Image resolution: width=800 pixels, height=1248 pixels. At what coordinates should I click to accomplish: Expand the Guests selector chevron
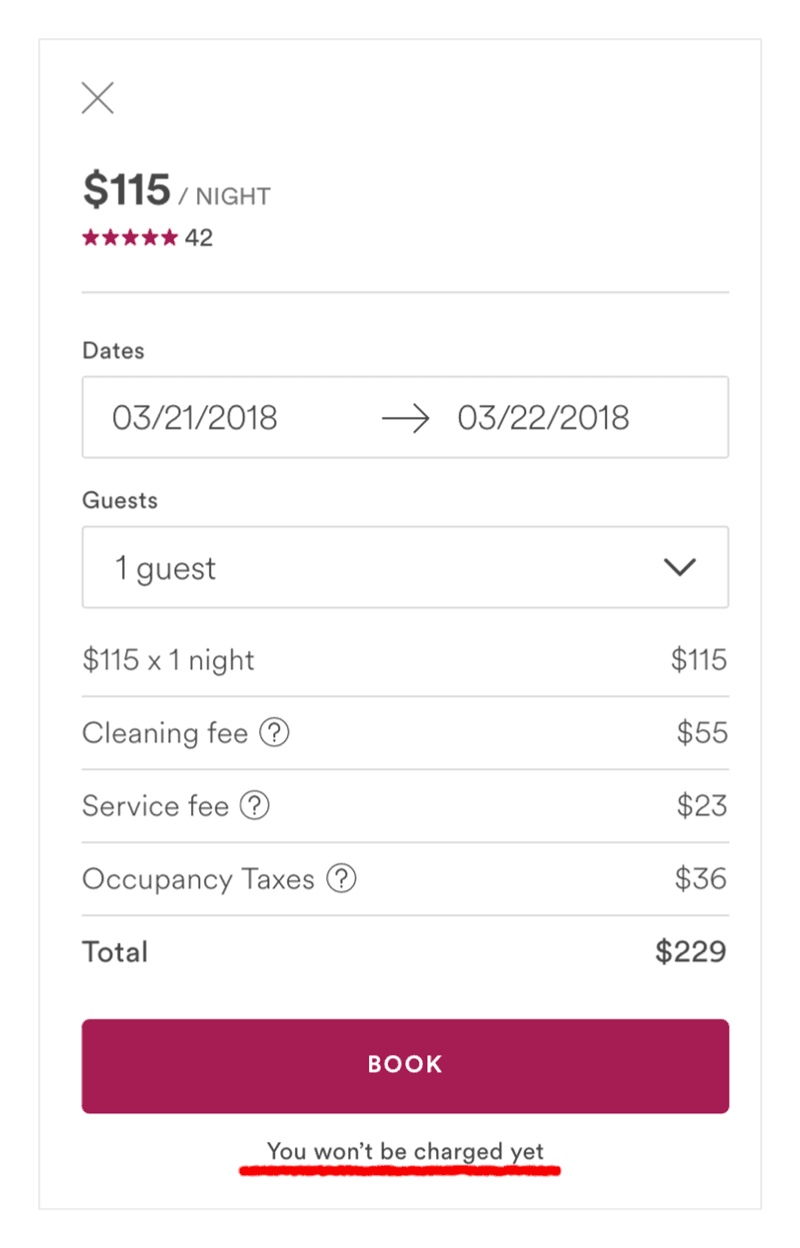click(680, 567)
